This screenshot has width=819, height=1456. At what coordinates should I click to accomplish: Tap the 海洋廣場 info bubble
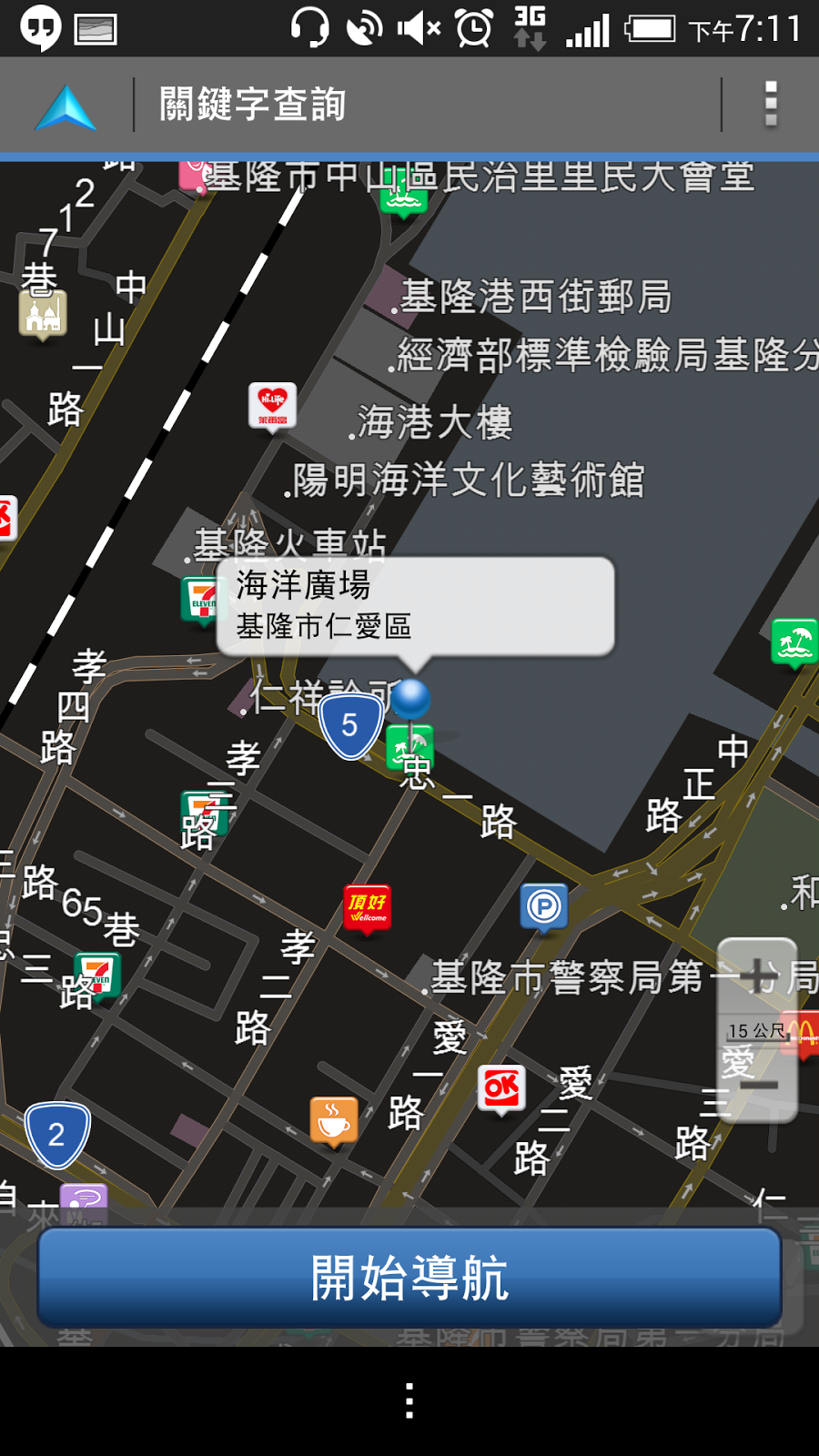click(415, 608)
